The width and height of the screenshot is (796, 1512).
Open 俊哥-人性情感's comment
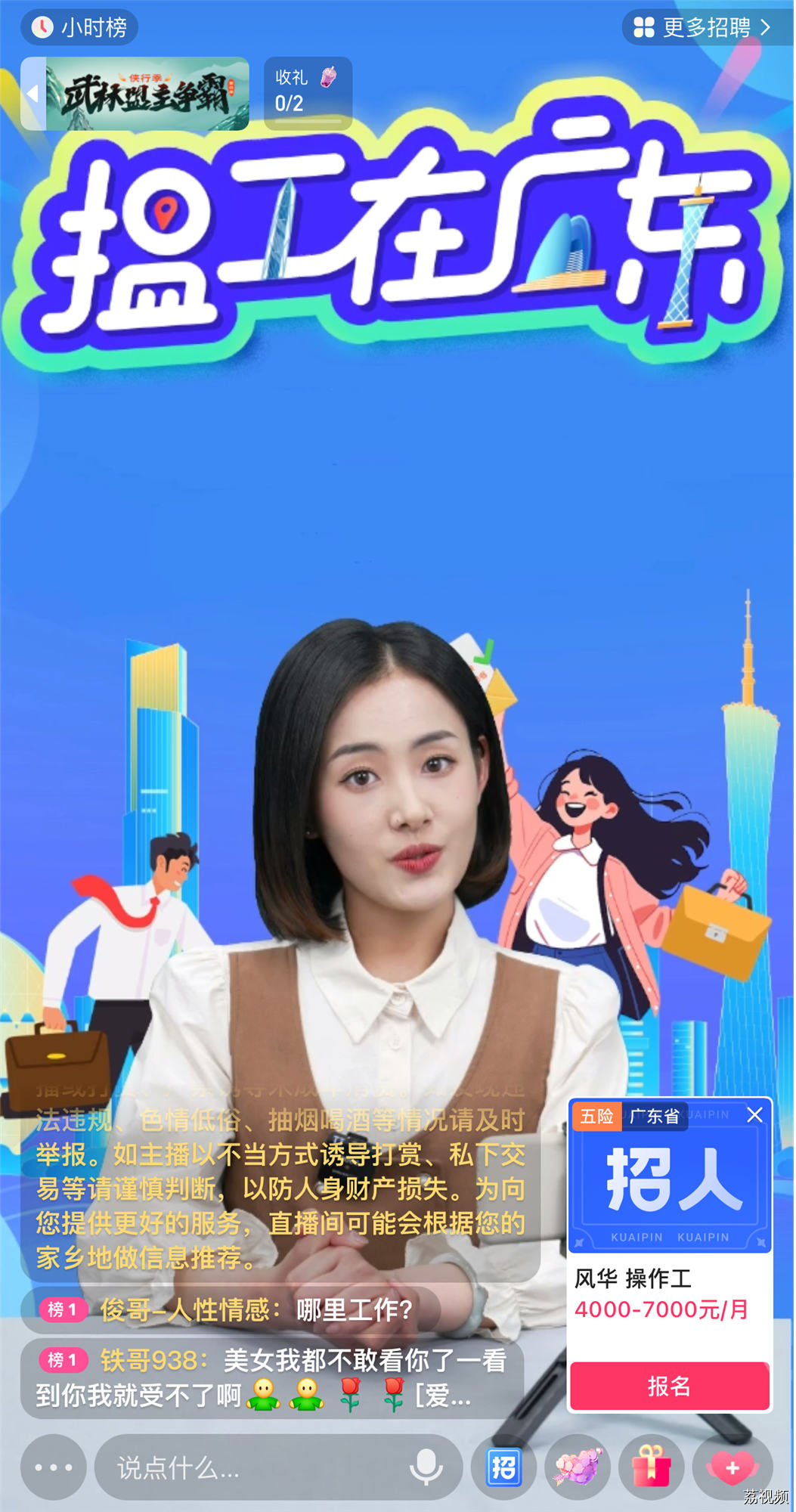(231, 1309)
